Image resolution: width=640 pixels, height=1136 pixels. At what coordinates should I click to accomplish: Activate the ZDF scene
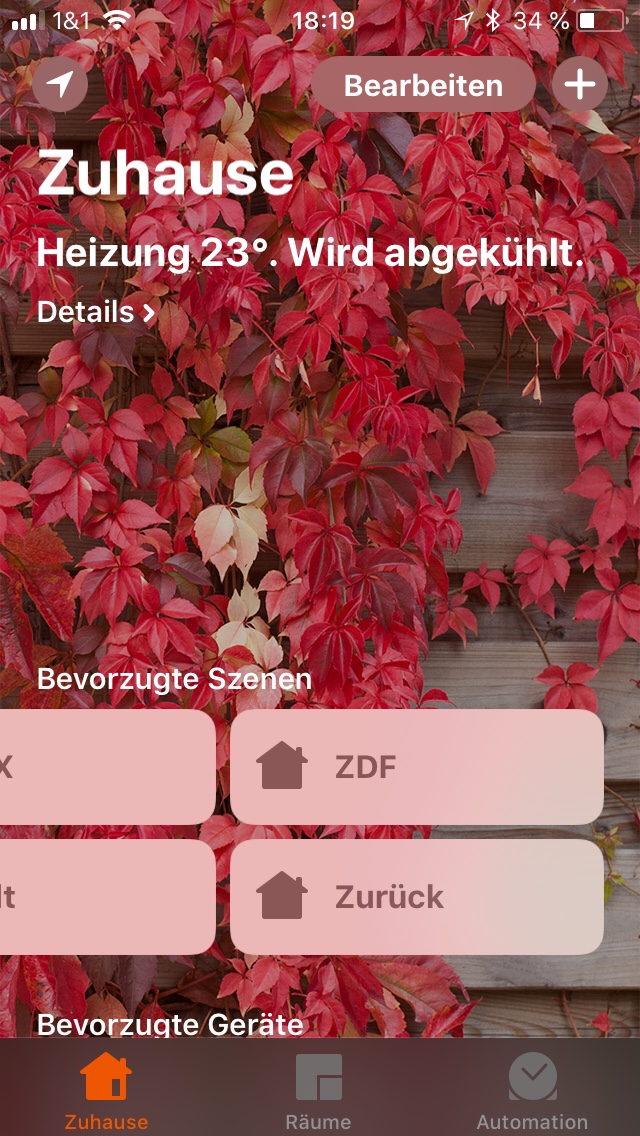click(416, 767)
